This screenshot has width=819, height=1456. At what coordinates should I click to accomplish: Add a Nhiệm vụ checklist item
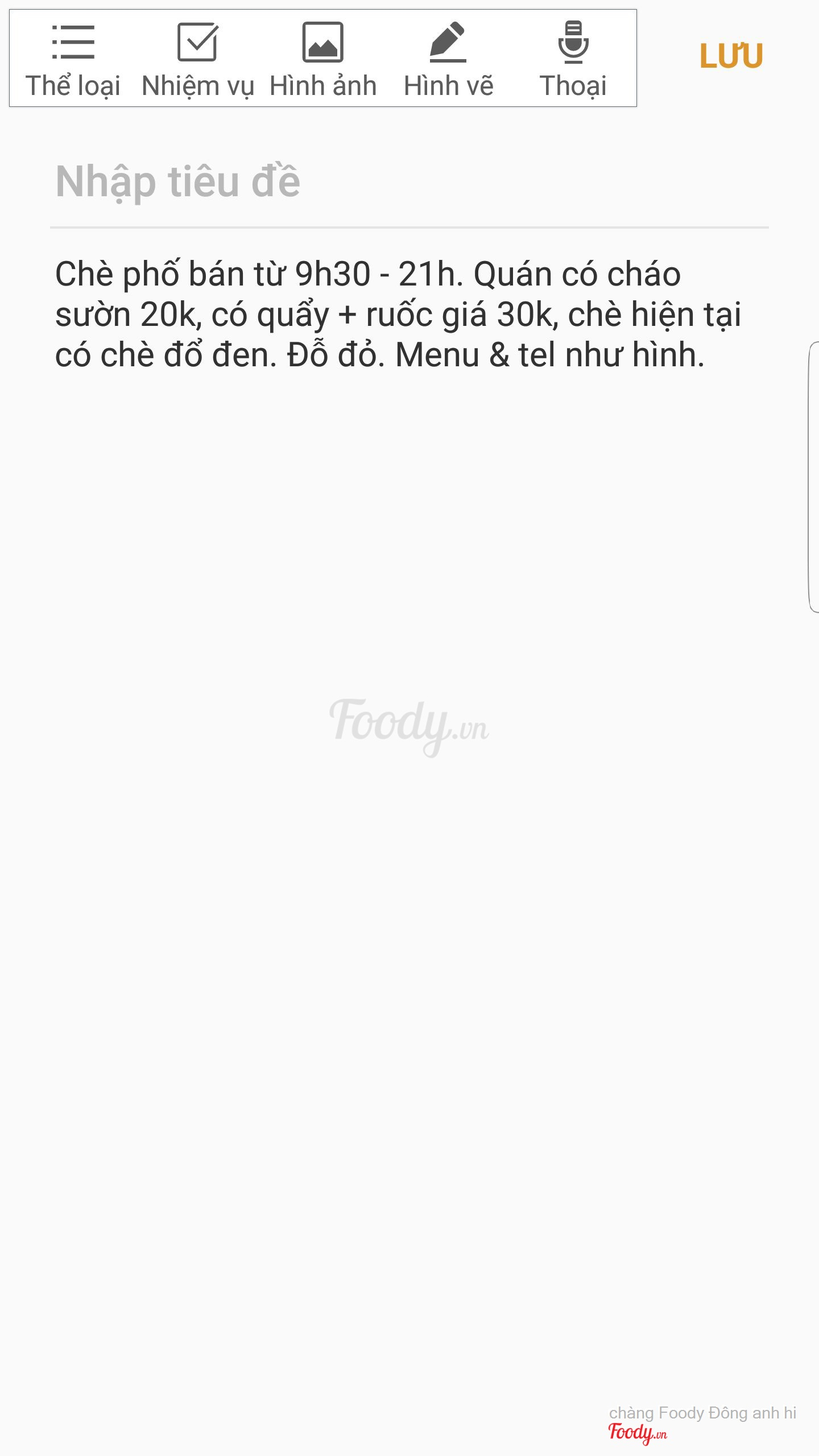(197, 59)
